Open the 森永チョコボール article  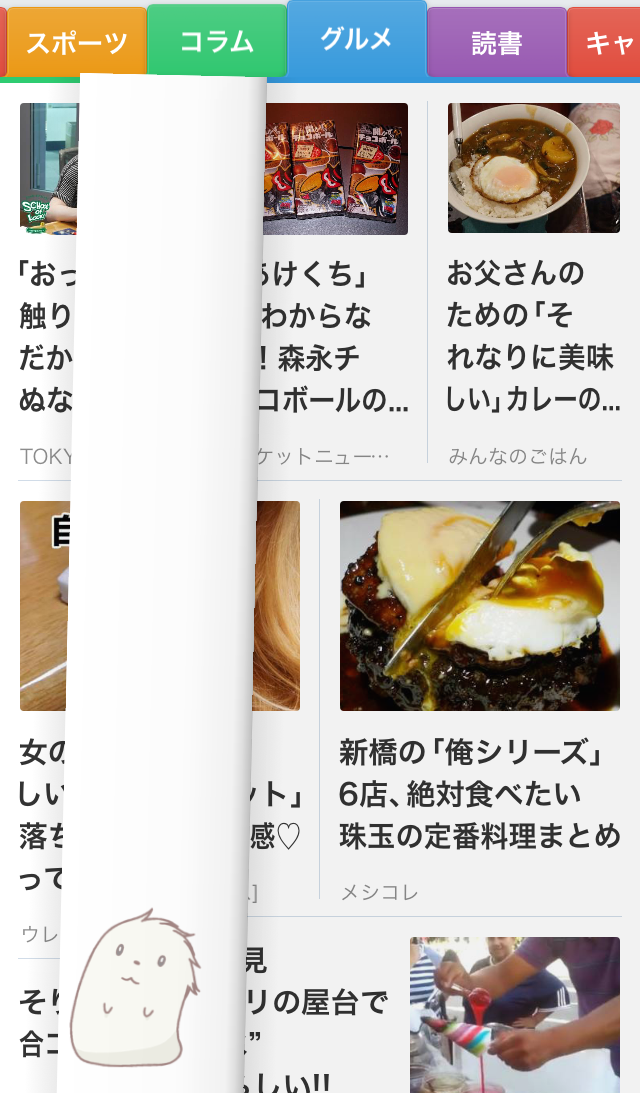point(335,284)
